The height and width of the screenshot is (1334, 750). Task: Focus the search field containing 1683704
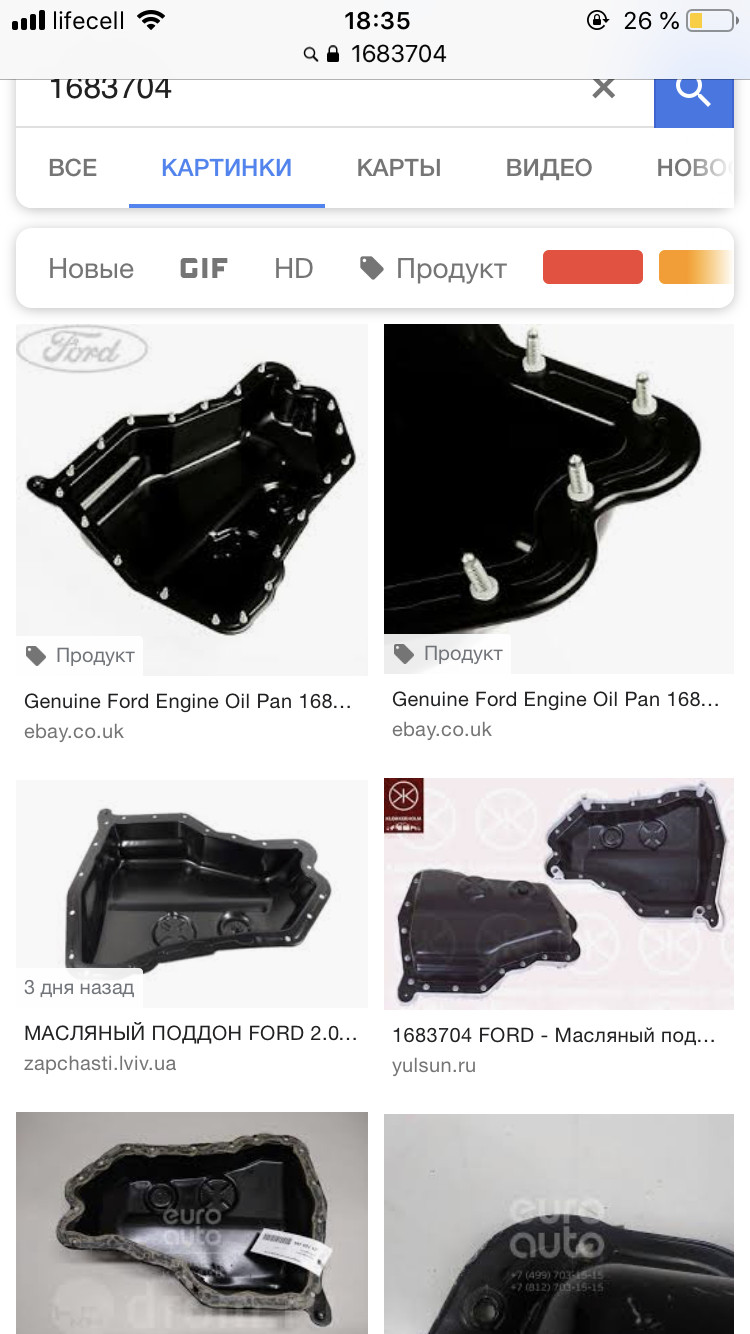[x=300, y=90]
